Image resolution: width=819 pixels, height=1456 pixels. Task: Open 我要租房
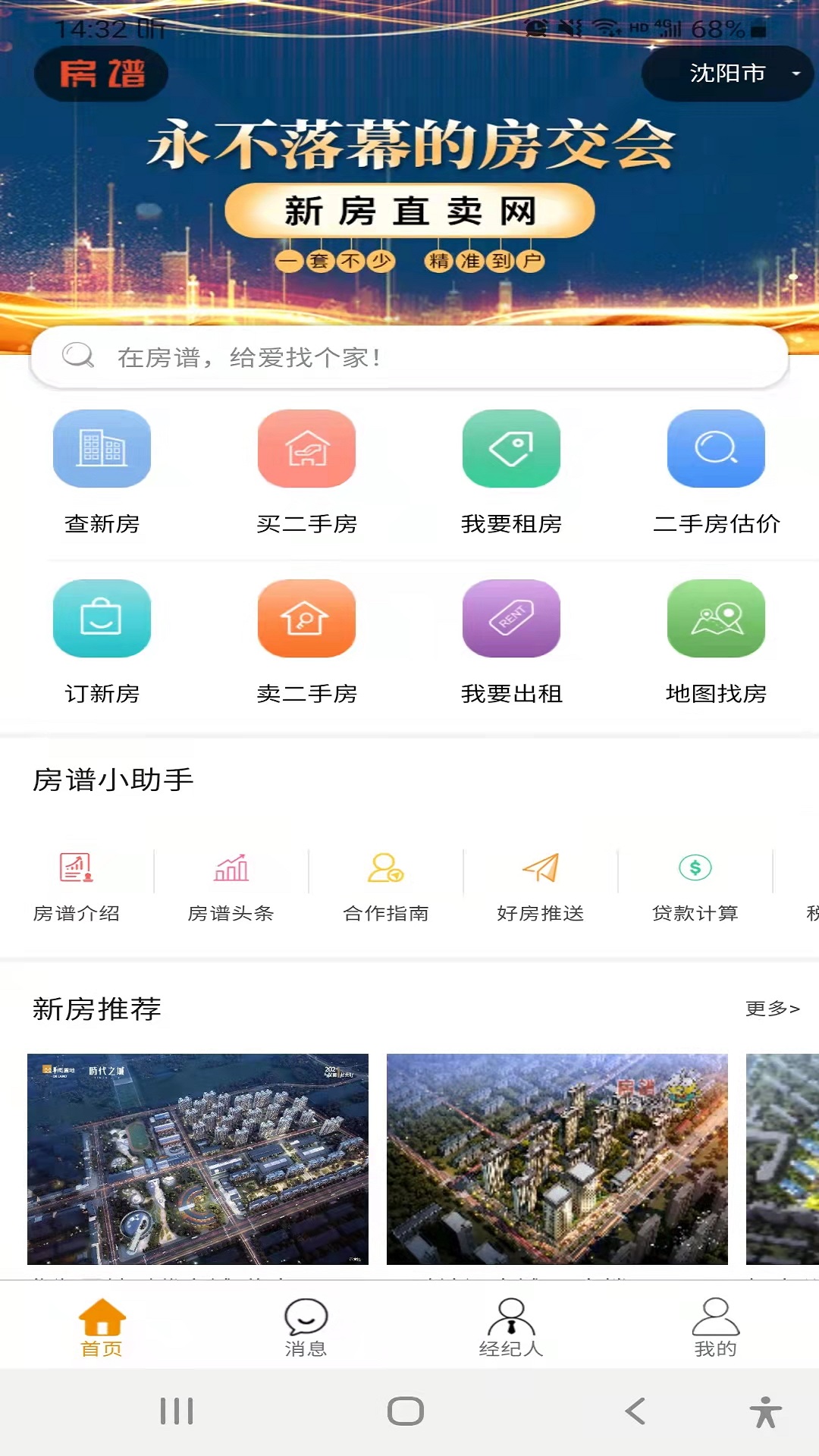point(511,470)
